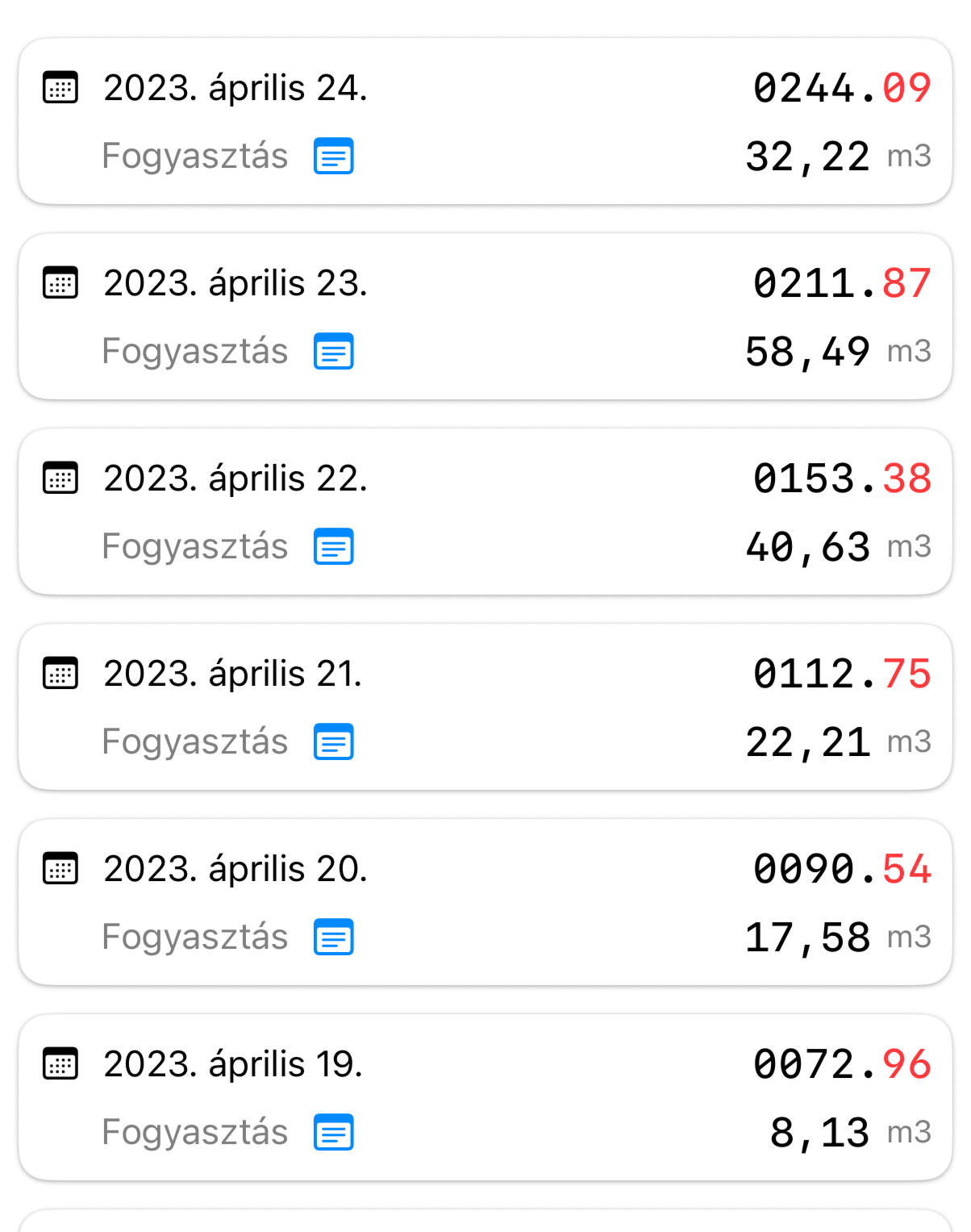This screenshot has height=1232, width=971.
Task: View the note icon for április 23.
Action: (x=333, y=352)
